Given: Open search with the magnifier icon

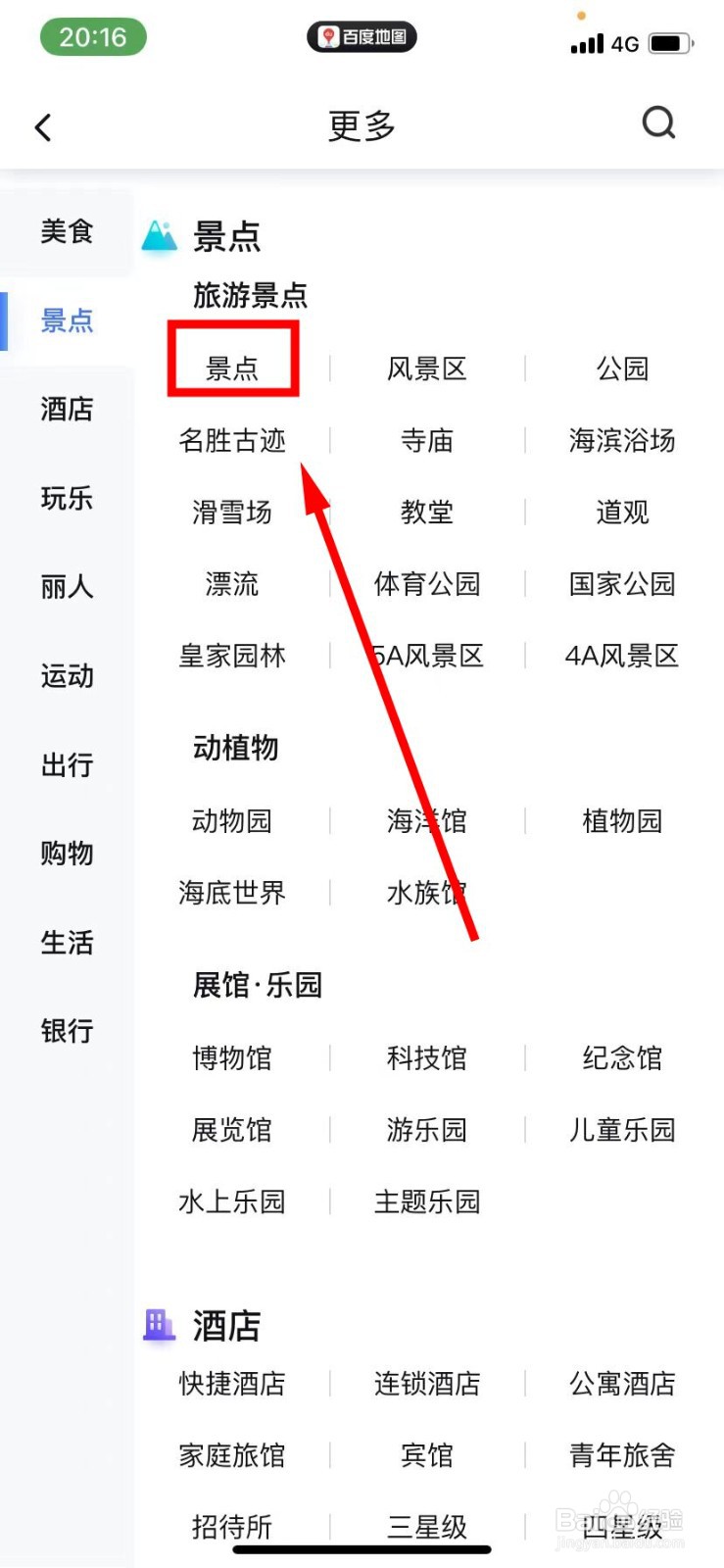Looking at the screenshot, I should (x=658, y=123).
